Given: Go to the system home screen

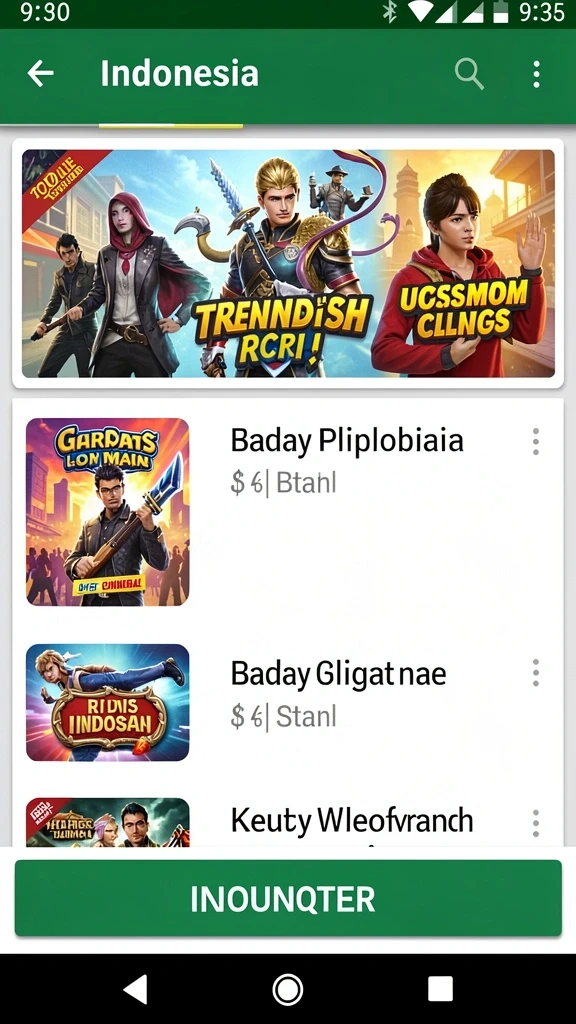Looking at the screenshot, I should 287,989.
